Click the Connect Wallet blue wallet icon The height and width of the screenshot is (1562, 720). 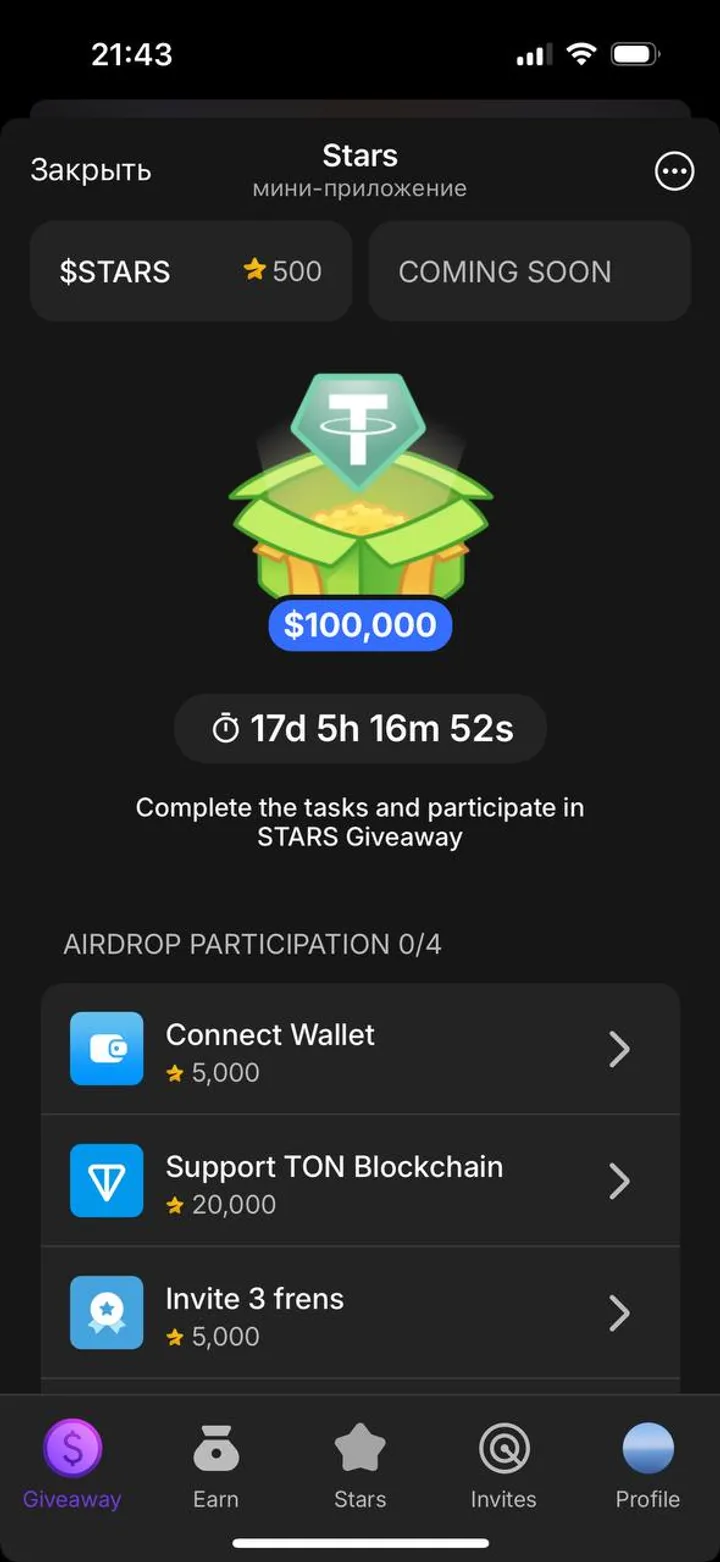[x=106, y=1049]
